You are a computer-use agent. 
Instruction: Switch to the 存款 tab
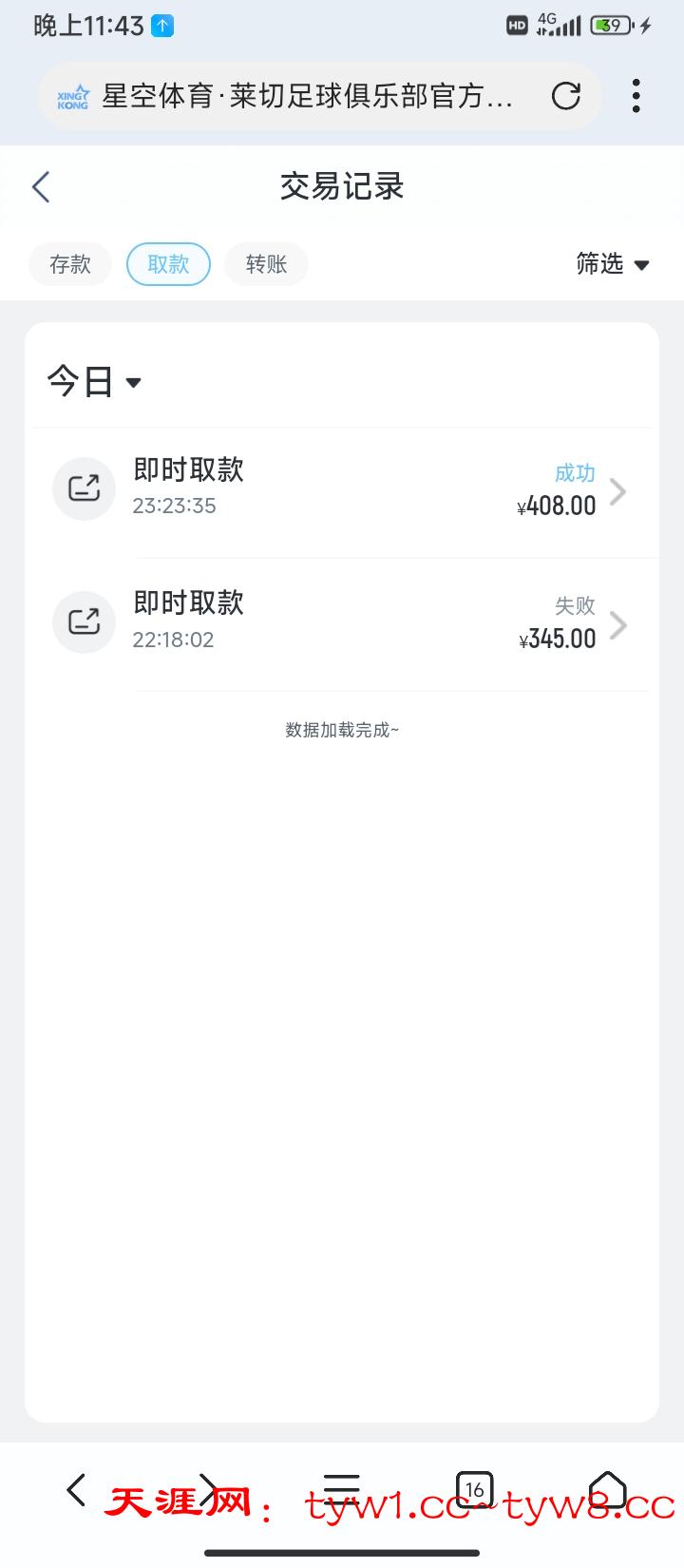point(70,264)
